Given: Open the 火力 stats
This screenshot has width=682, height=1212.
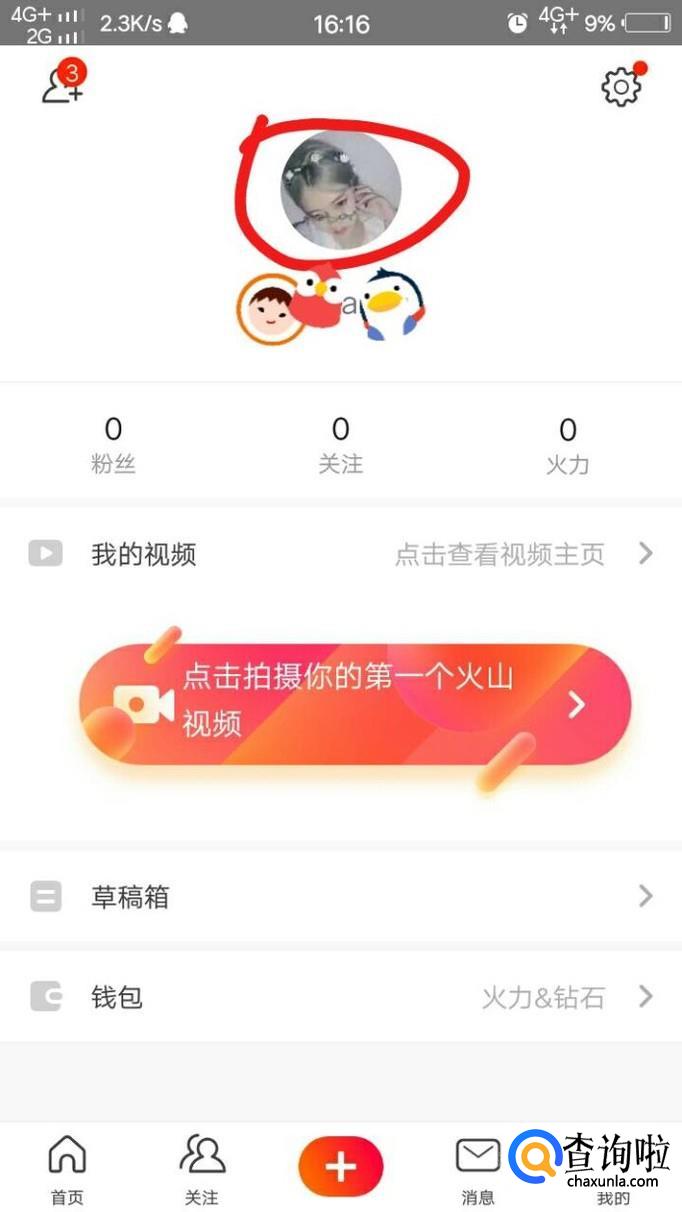Looking at the screenshot, I should click(567, 445).
